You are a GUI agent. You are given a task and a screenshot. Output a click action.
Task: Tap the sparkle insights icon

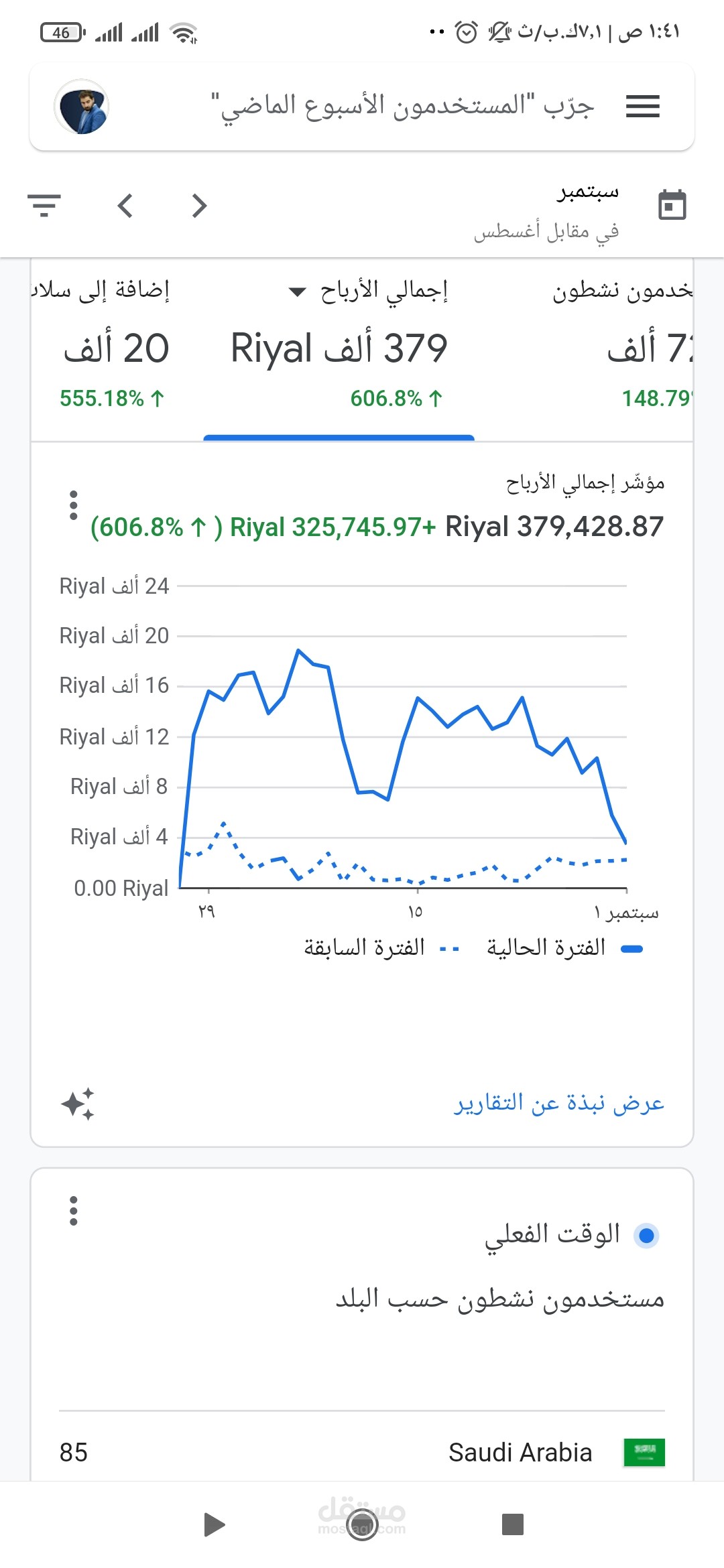click(x=78, y=1104)
